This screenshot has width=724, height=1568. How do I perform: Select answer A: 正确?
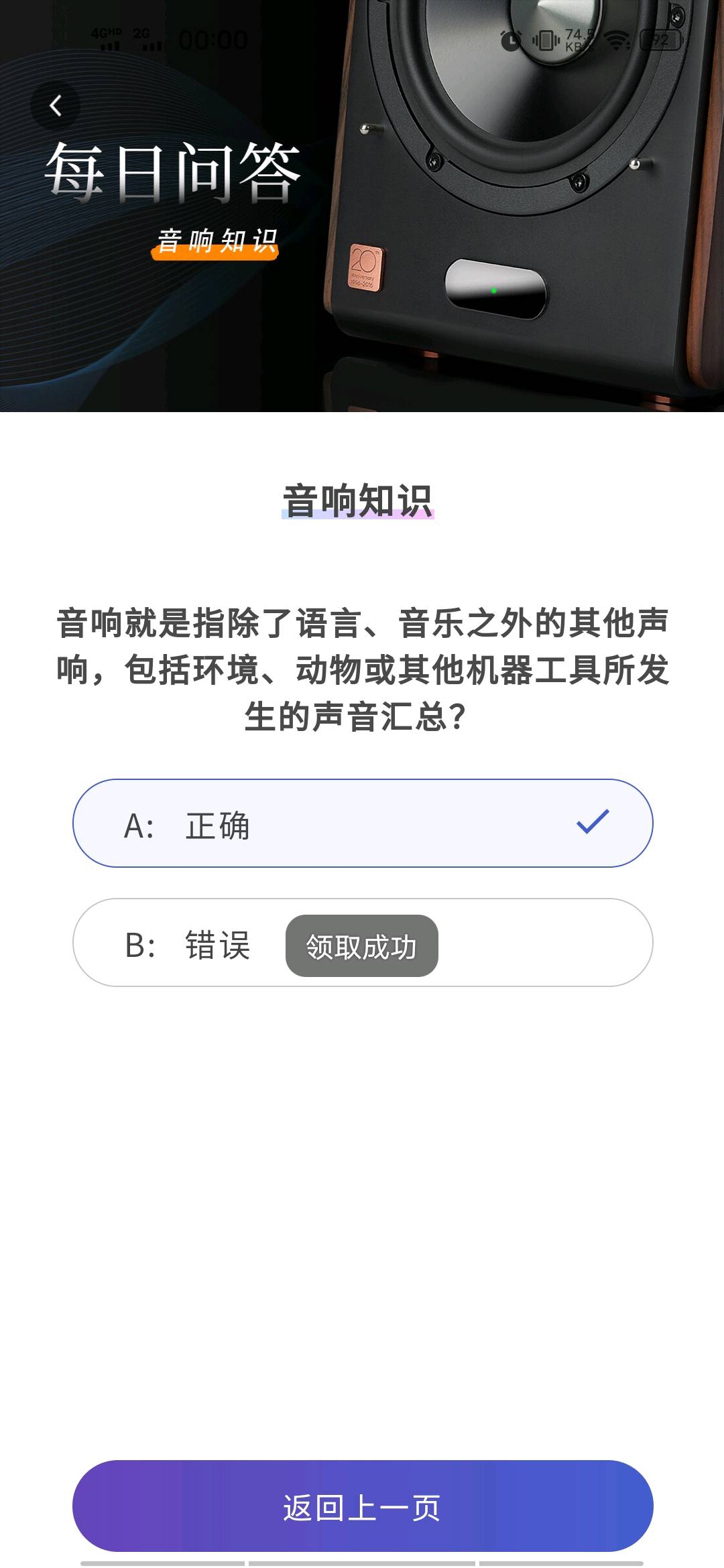click(363, 823)
